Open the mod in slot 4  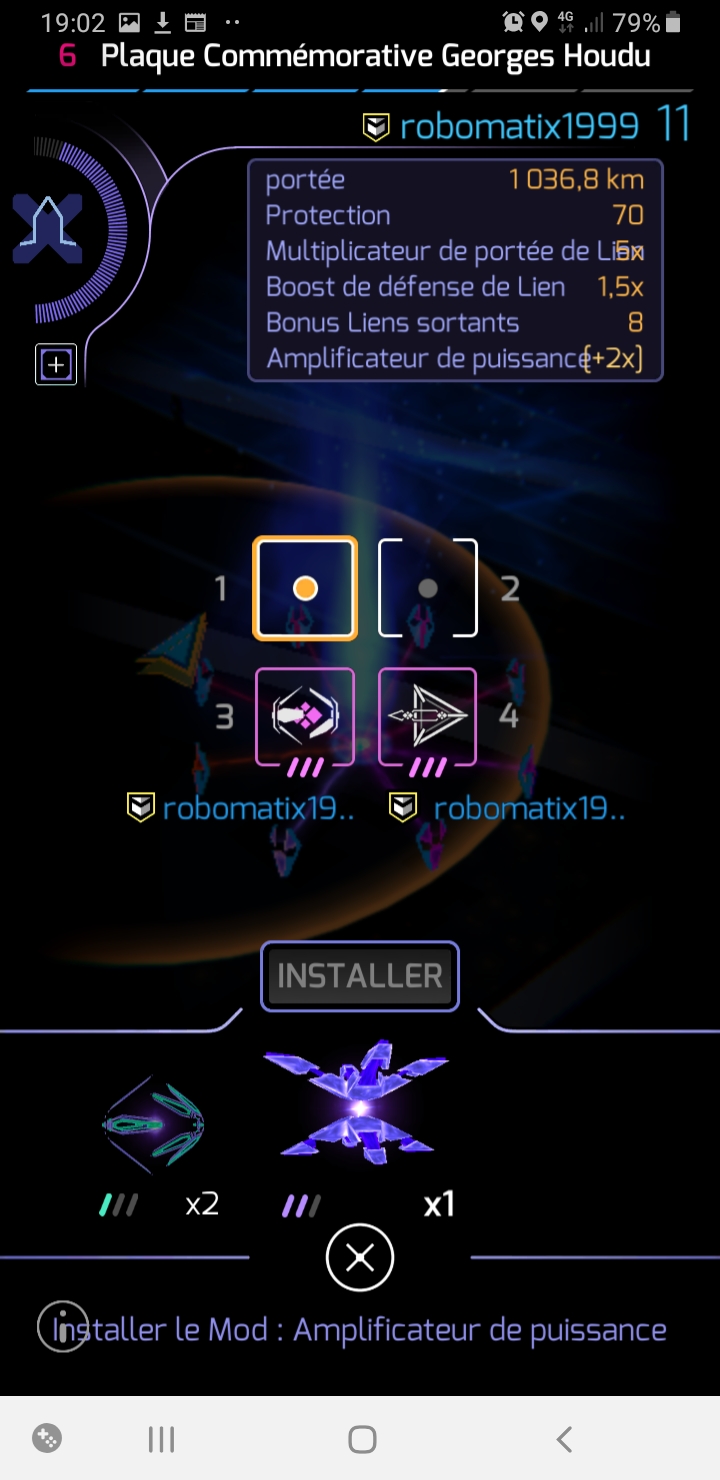(x=428, y=716)
